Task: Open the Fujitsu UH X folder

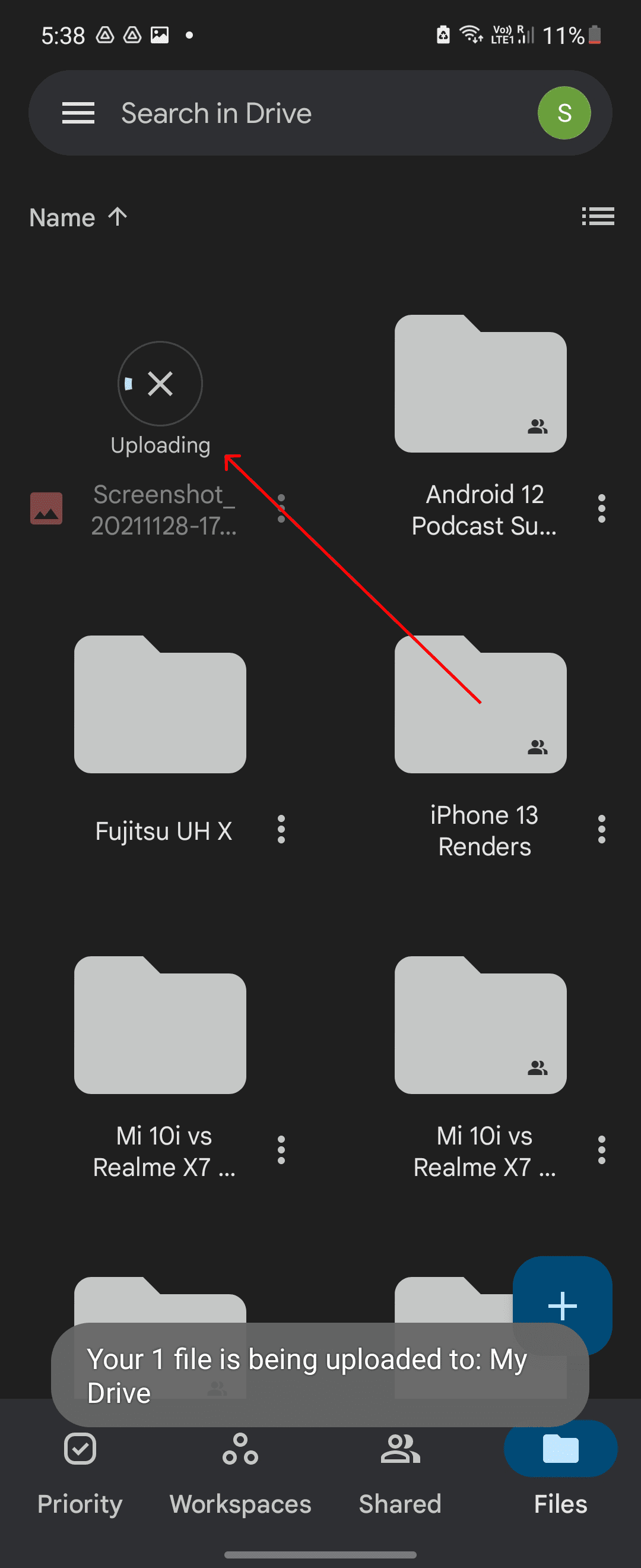Action: point(160,704)
